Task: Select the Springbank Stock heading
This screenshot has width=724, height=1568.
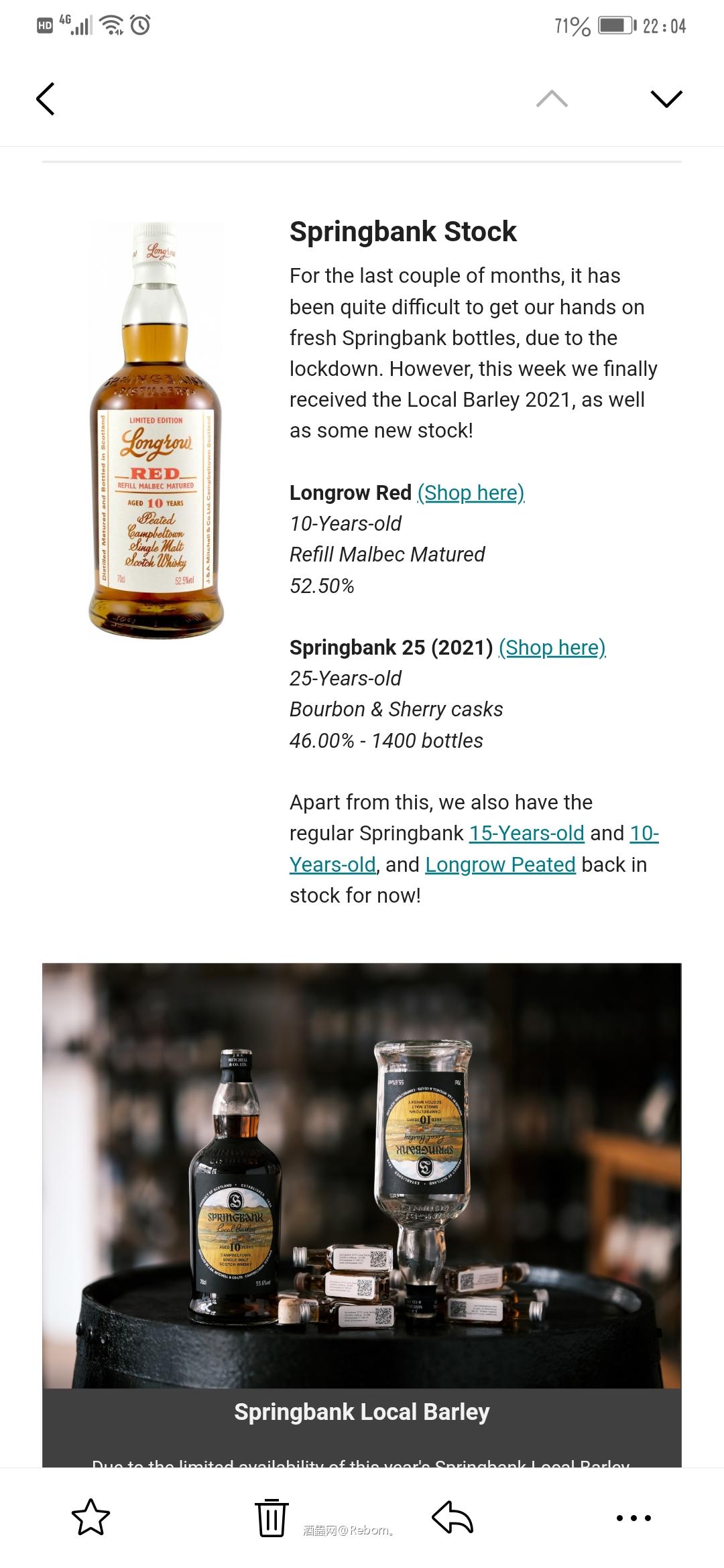Action: tap(403, 232)
